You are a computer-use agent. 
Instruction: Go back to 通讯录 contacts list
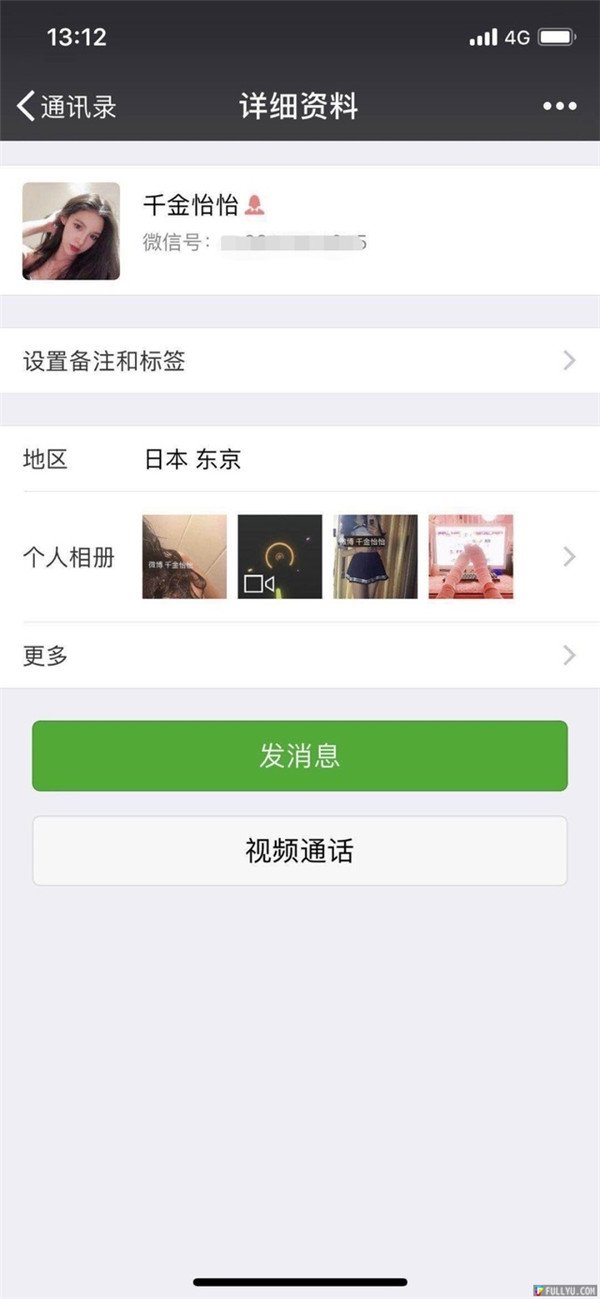pos(66,106)
